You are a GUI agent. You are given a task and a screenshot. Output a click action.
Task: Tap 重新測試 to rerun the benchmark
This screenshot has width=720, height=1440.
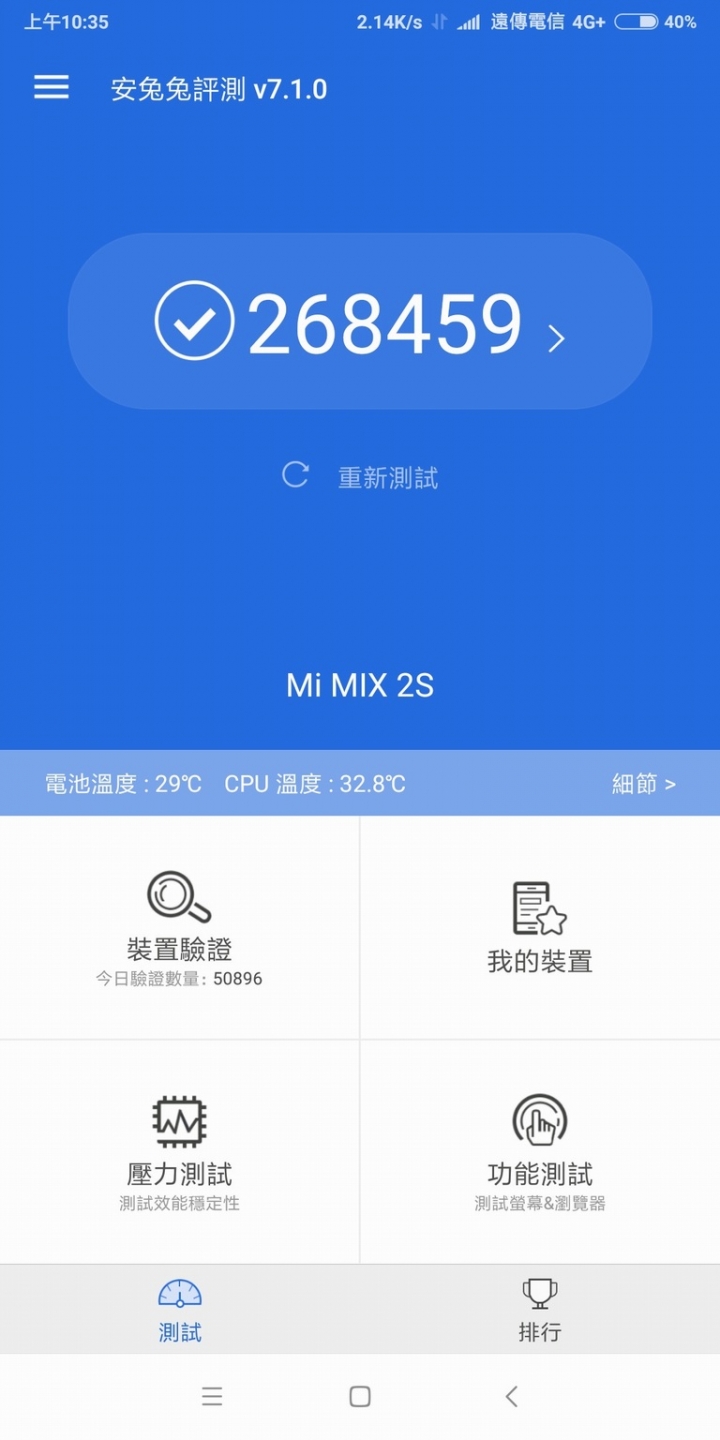(360, 477)
